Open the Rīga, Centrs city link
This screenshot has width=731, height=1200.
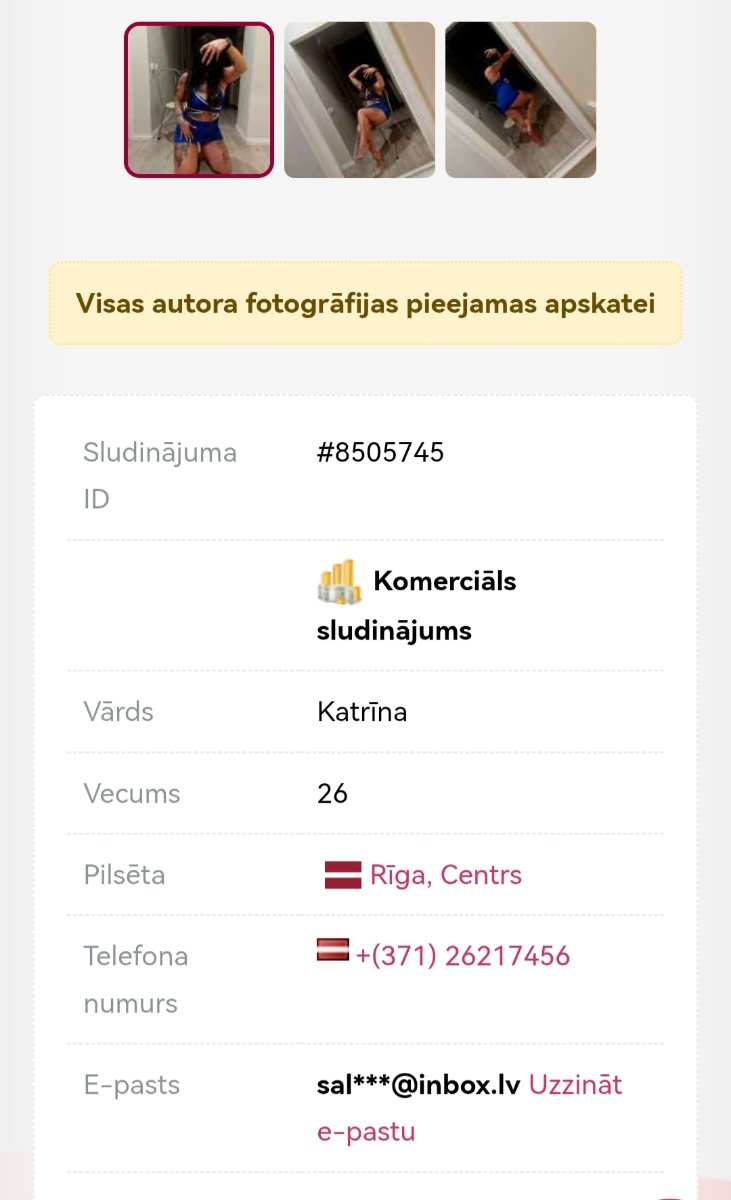[446, 875]
